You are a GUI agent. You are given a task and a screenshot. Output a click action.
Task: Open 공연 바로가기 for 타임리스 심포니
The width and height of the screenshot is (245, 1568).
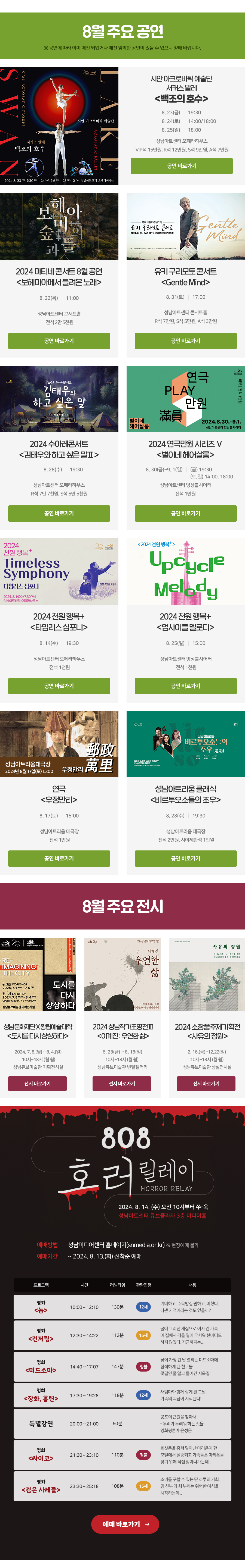click(x=59, y=686)
